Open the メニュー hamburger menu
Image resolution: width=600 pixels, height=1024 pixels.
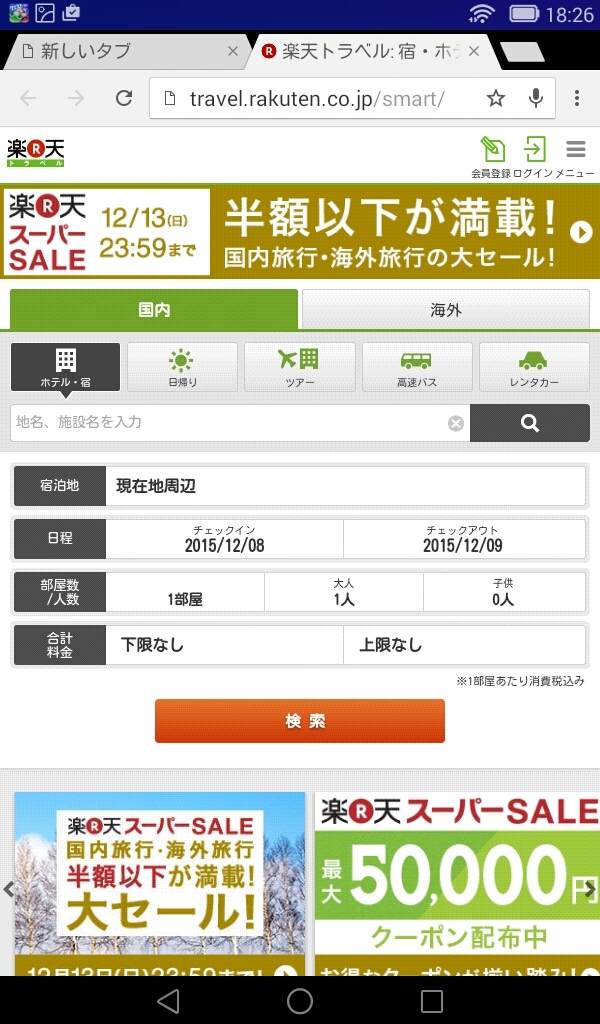click(575, 156)
